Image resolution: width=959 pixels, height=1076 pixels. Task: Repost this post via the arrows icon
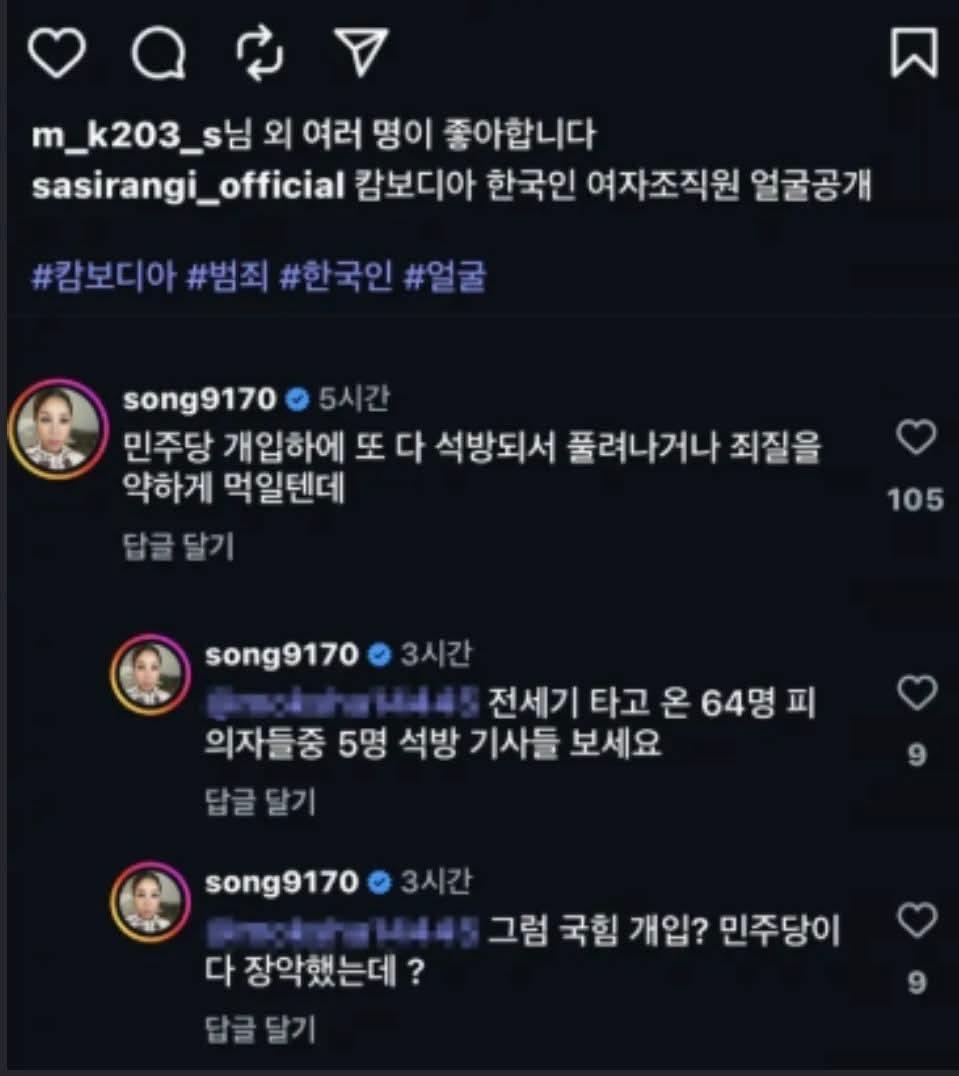tap(259, 53)
